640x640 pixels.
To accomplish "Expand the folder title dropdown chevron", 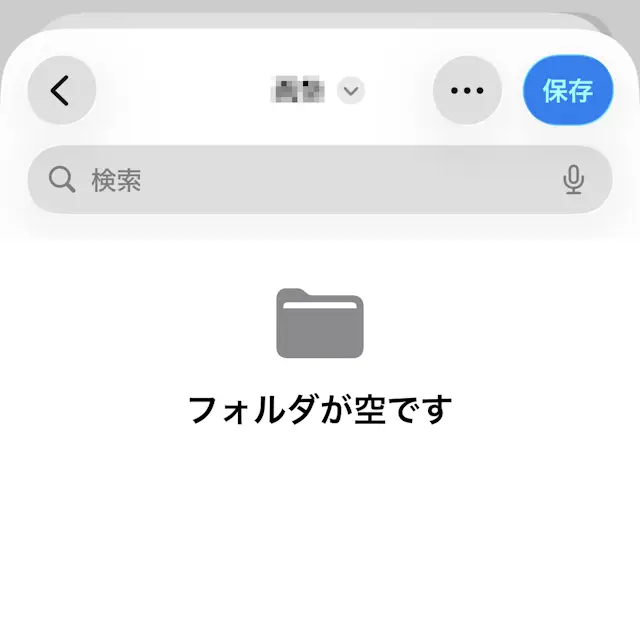I will [350, 91].
